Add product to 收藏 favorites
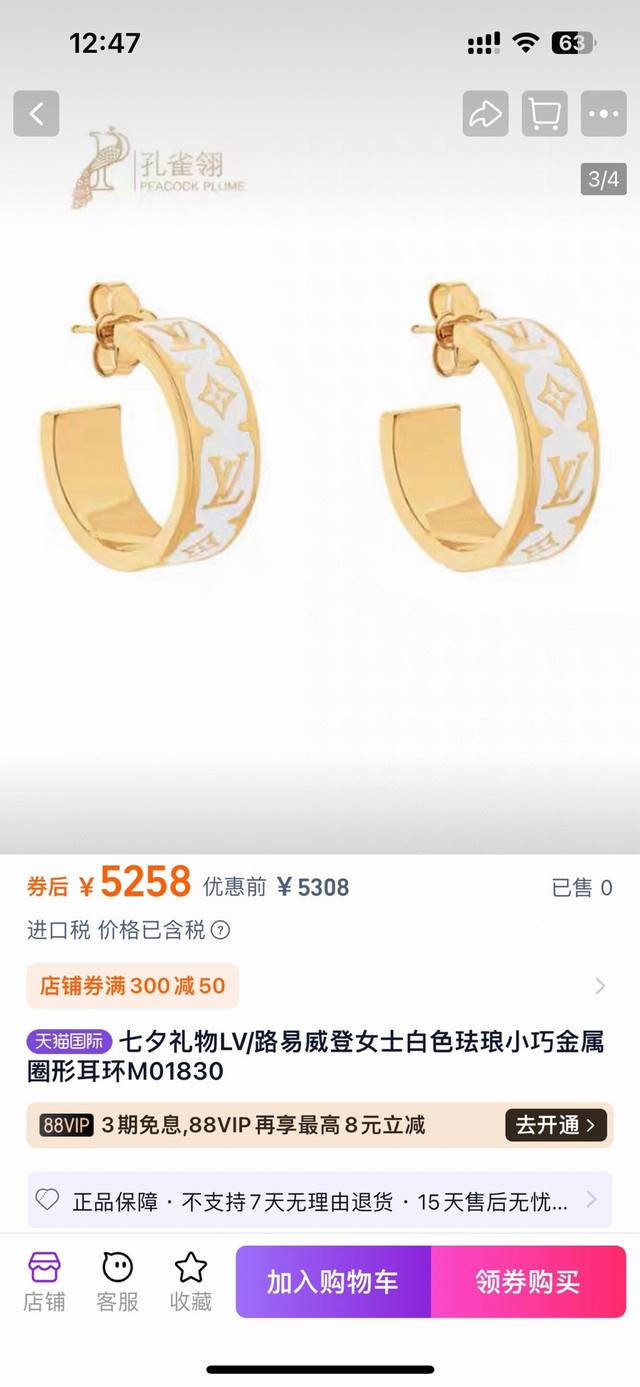The height and width of the screenshot is (1387, 640). point(190,1282)
